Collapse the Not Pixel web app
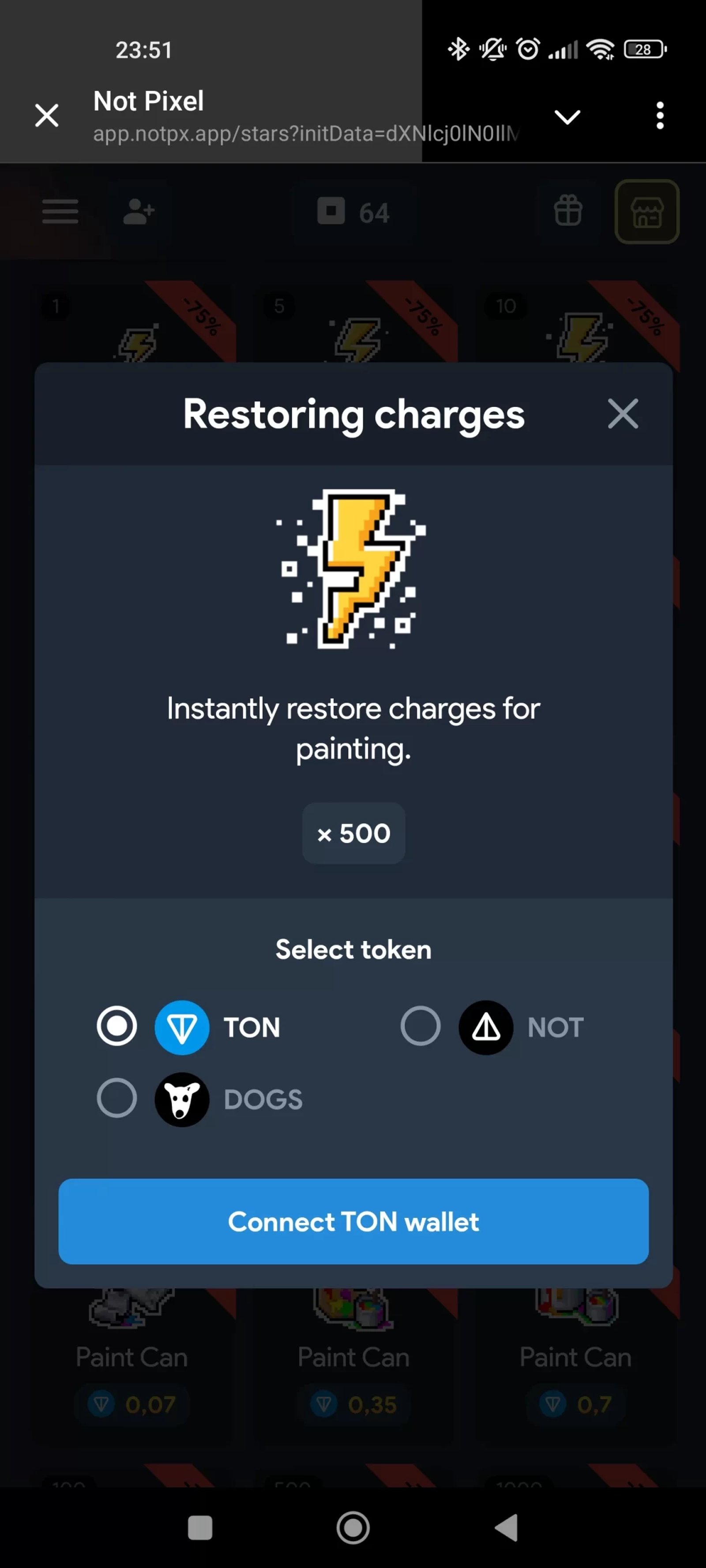This screenshot has width=706, height=1568. pos(567,116)
